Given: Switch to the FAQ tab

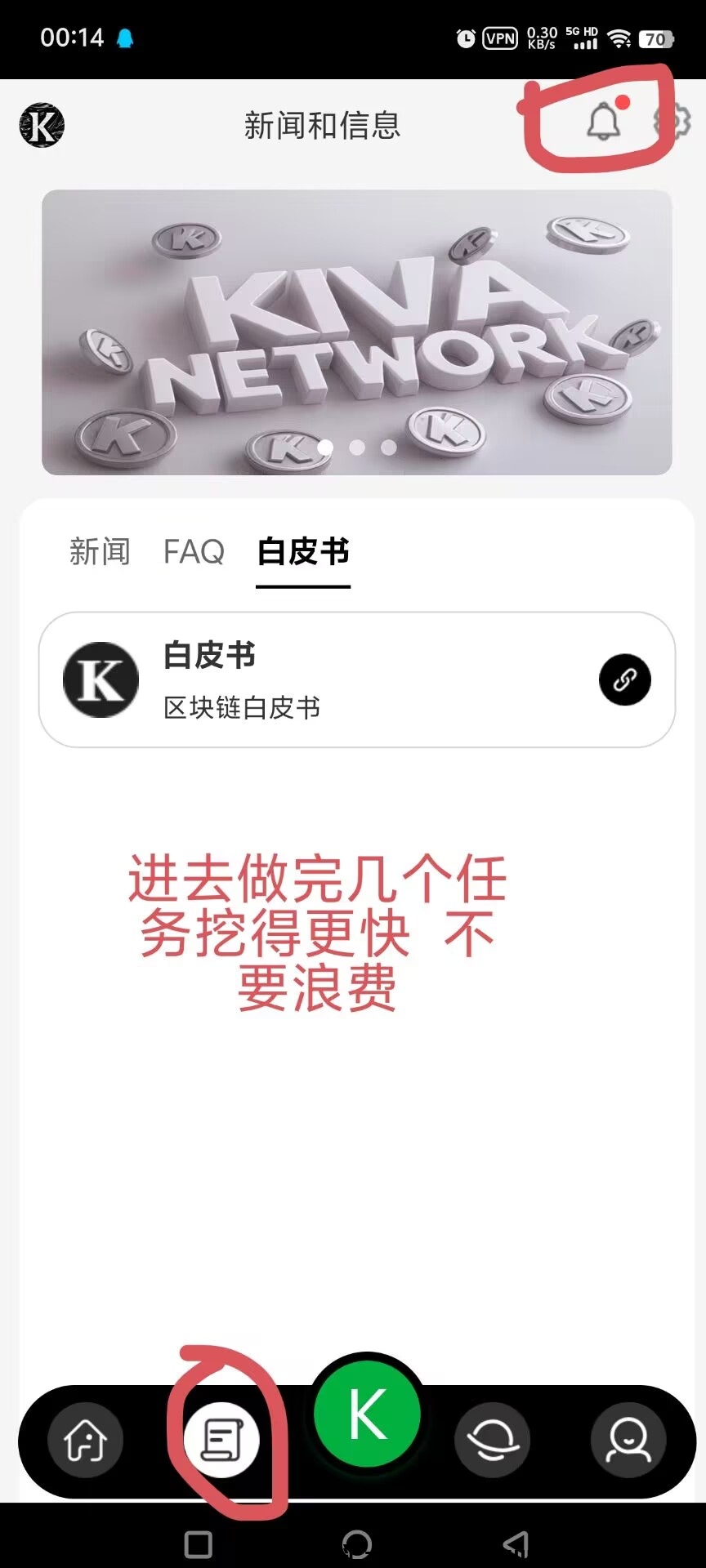Looking at the screenshot, I should click(x=194, y=552).
